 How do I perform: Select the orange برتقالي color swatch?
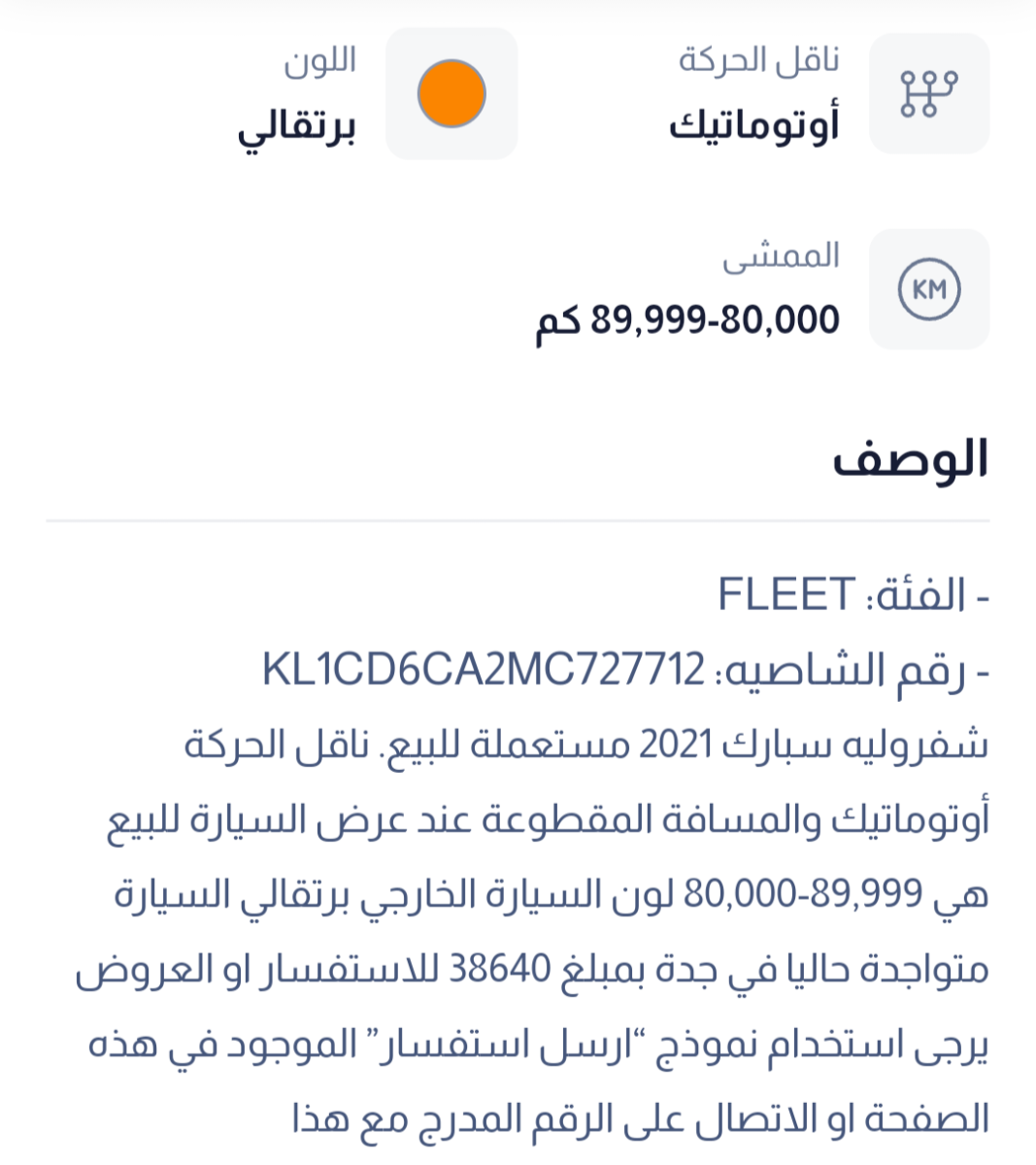tap(452, 94)
